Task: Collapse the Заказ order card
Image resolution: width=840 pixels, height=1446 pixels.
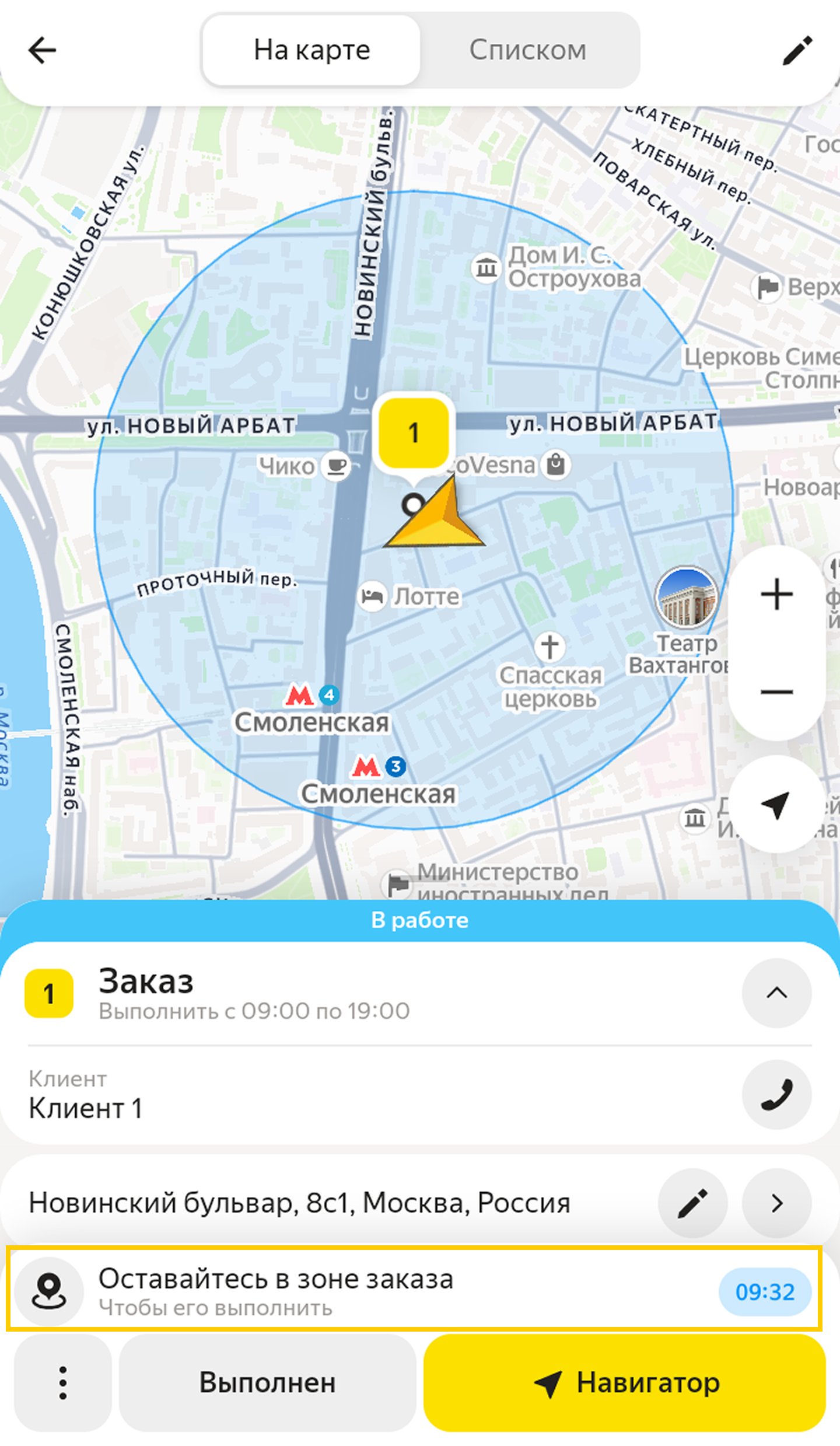Action: pos(776,993)
